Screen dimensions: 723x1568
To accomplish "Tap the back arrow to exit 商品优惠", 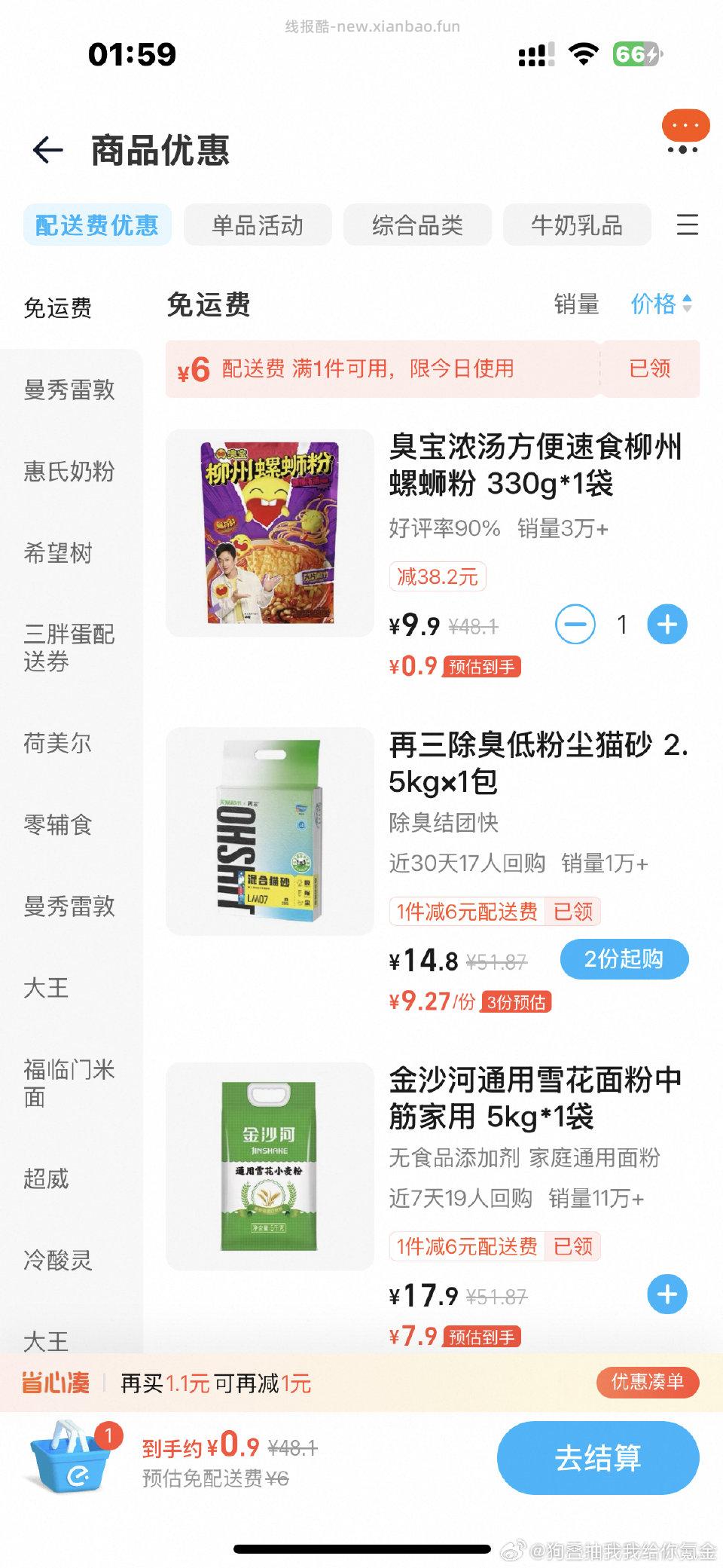I will tap(47, 148).
